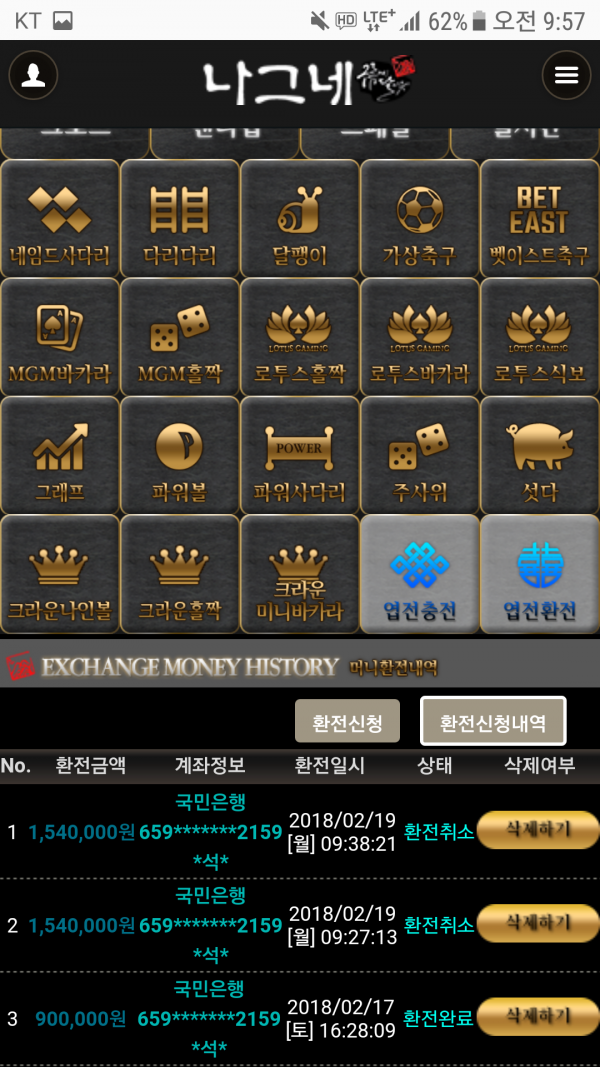Choose the 주사위 dice game

pyautogui.click(x=420, y=455)
